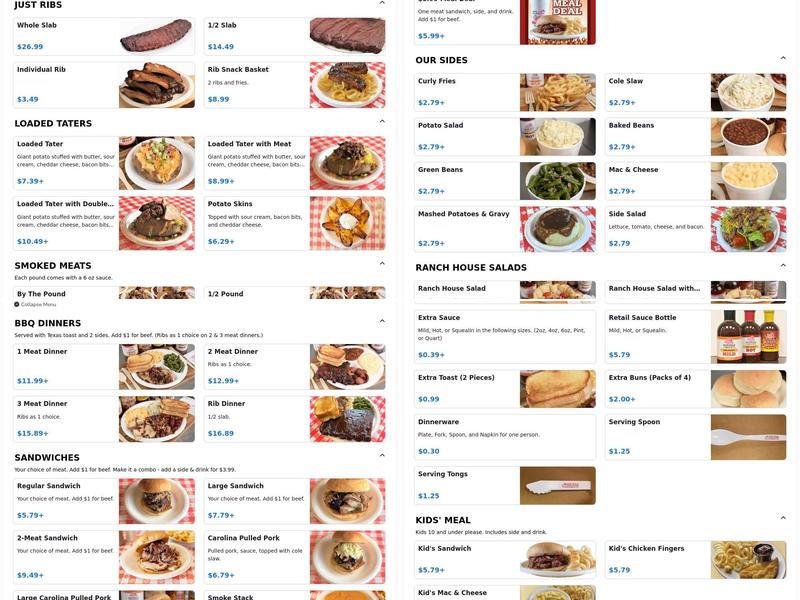Image resolution: width=800 pixels, height=600 pixels.
Task: Collapse the BBQ Dinners section
Action: [382, 321]
